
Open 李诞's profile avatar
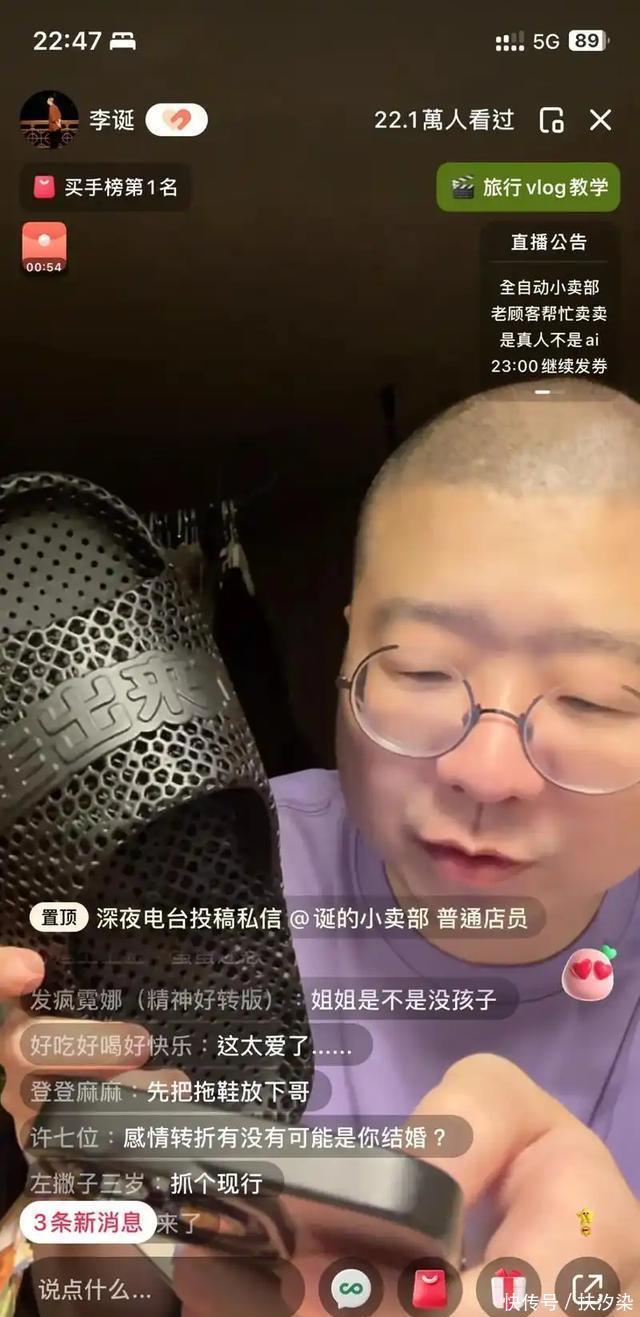coord(49,120)
